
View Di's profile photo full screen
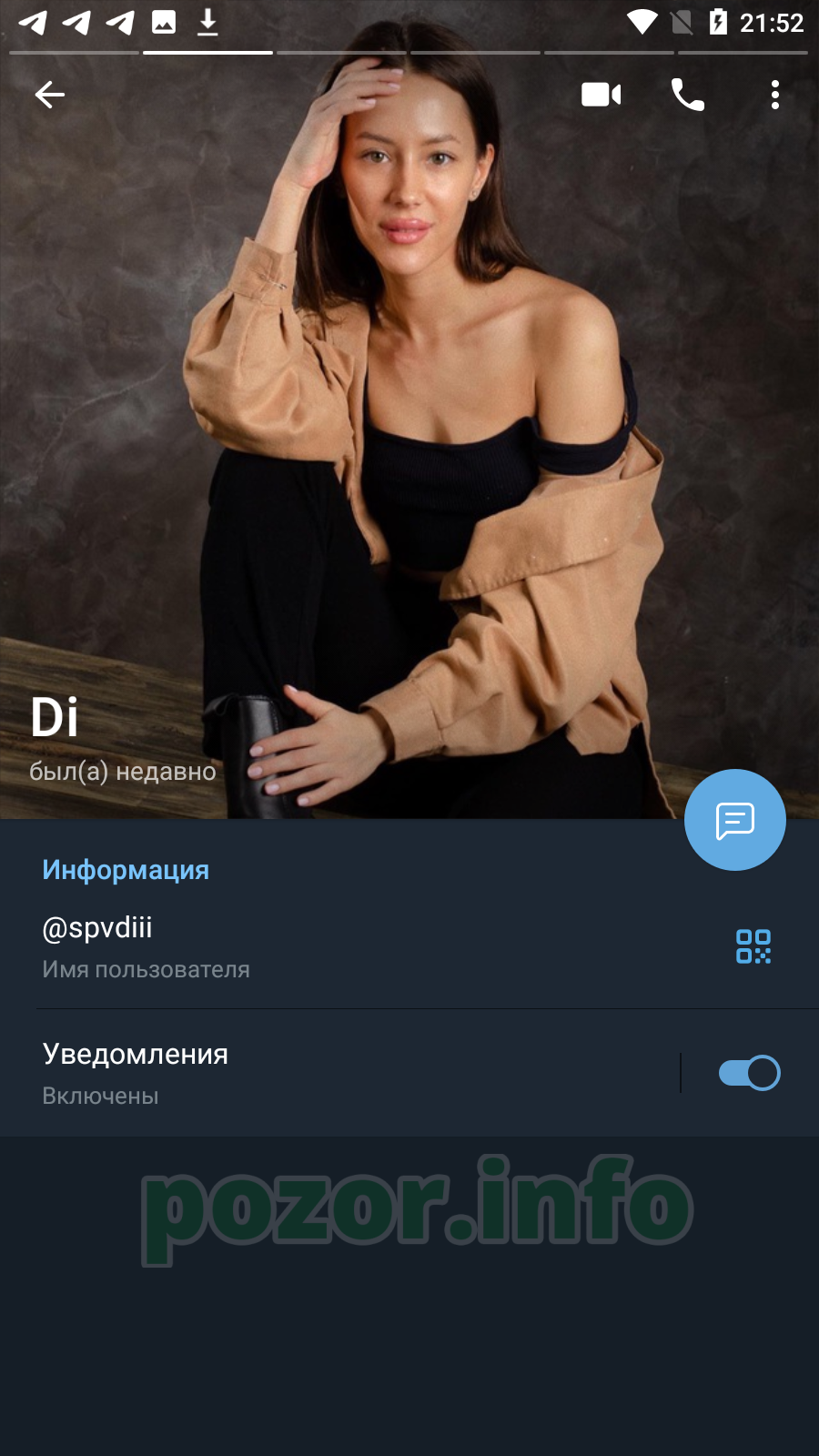tap(409, 409)
